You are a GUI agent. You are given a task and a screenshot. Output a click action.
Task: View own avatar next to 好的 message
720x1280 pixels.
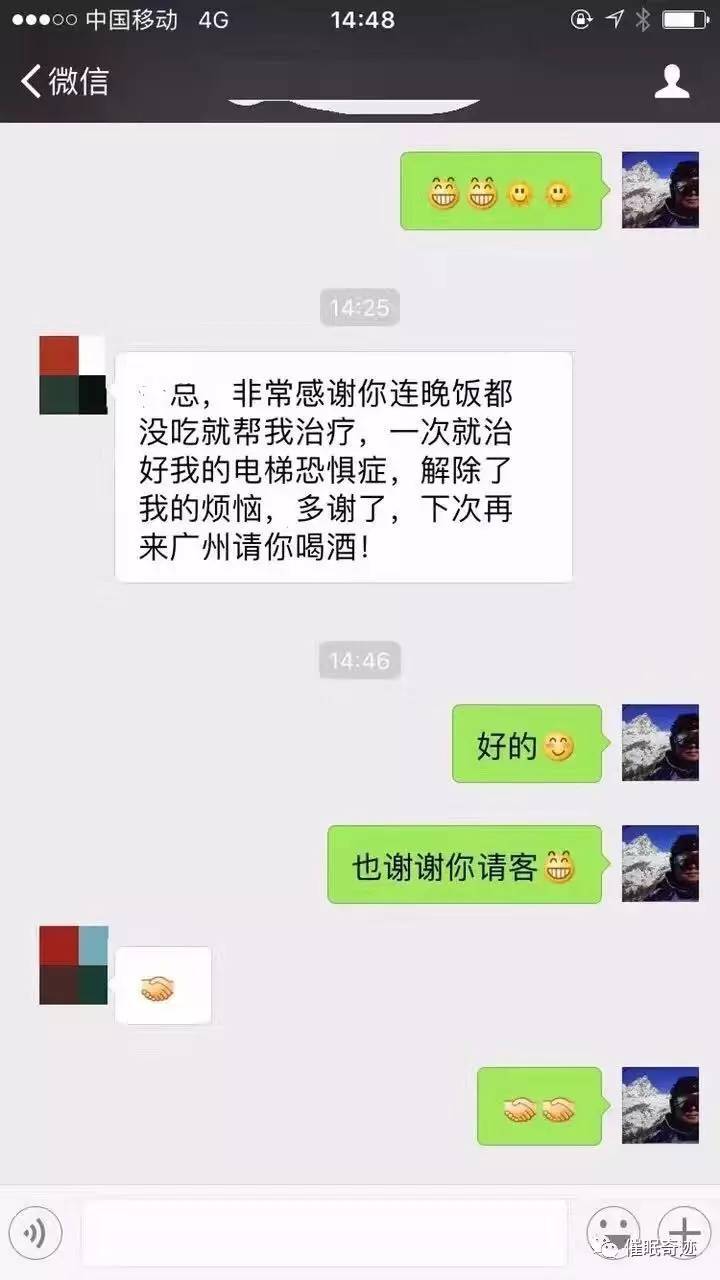click(x=660, y=743)
